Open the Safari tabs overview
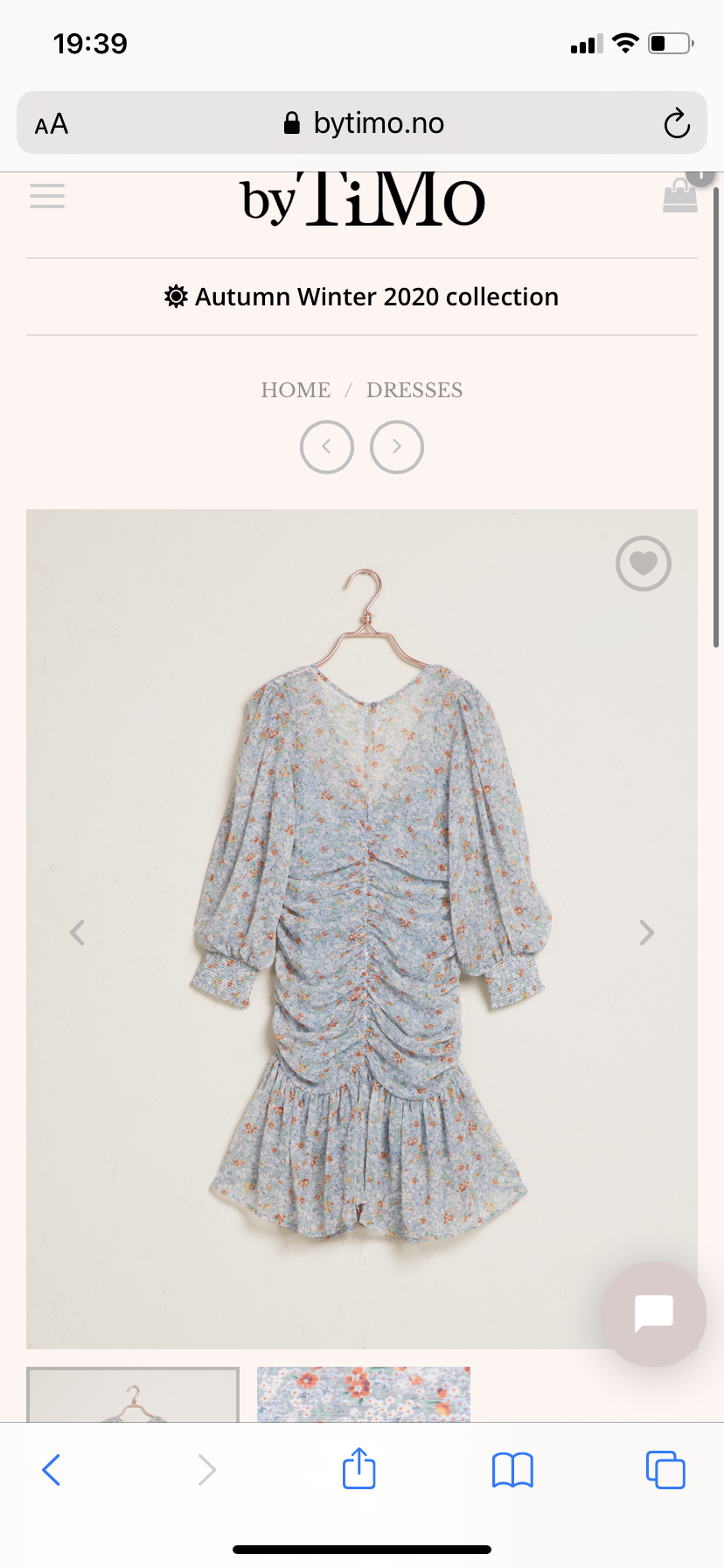This screenshot has width=724, height=1568. coord(665,1470)
